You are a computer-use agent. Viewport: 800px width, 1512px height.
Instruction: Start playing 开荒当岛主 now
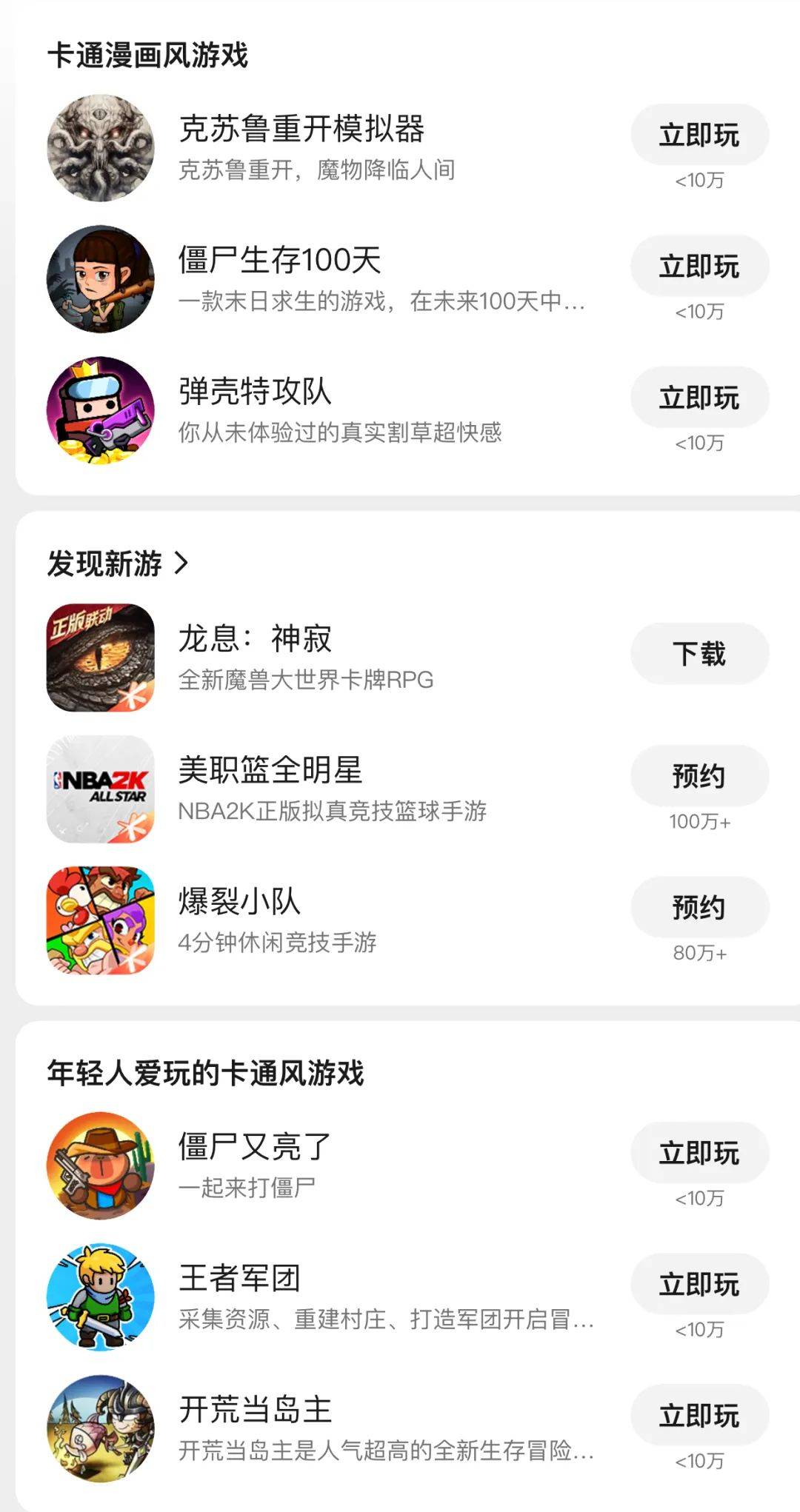point(699,1415)
